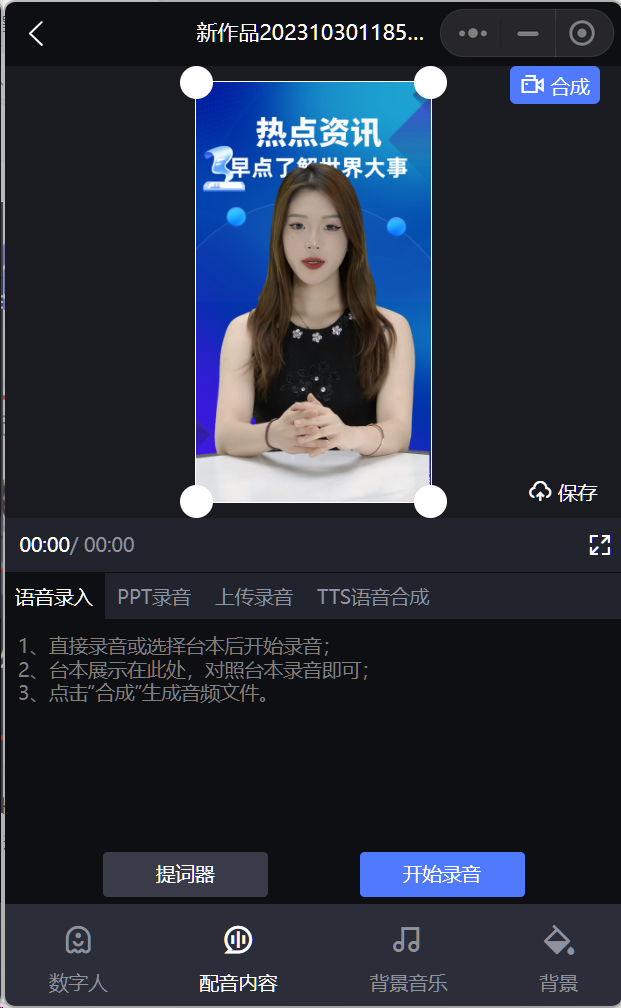The width and height of the screenshot is (621, 1008).
Task: Go to the 背景 bottom tab
Action: click(558, 957)
